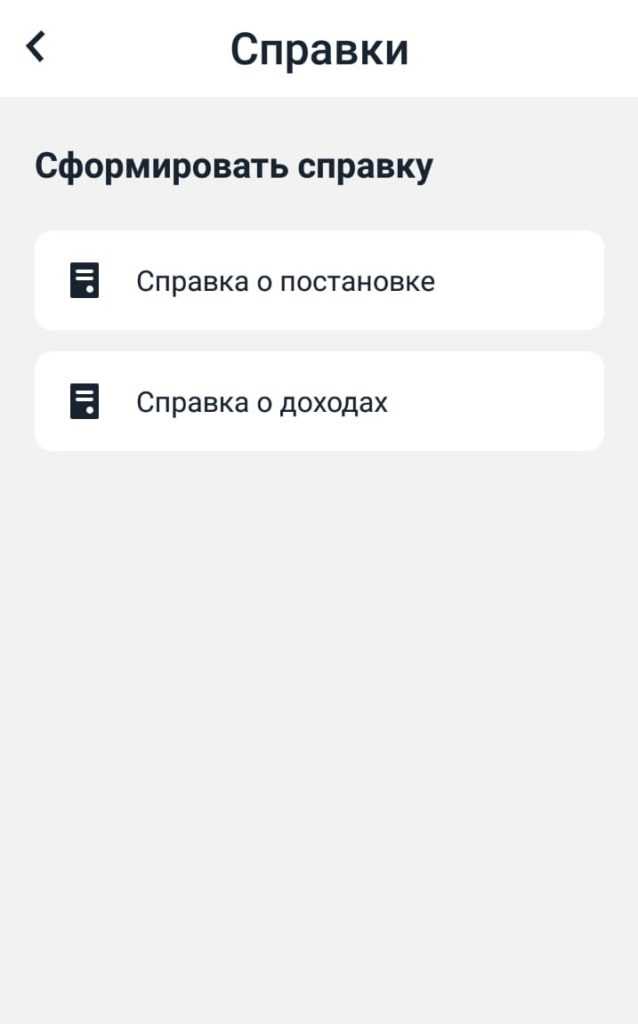Open Справка о доходах
Image resolution: width=638 pixels, height=1024 pixels.
pos(319,402)
